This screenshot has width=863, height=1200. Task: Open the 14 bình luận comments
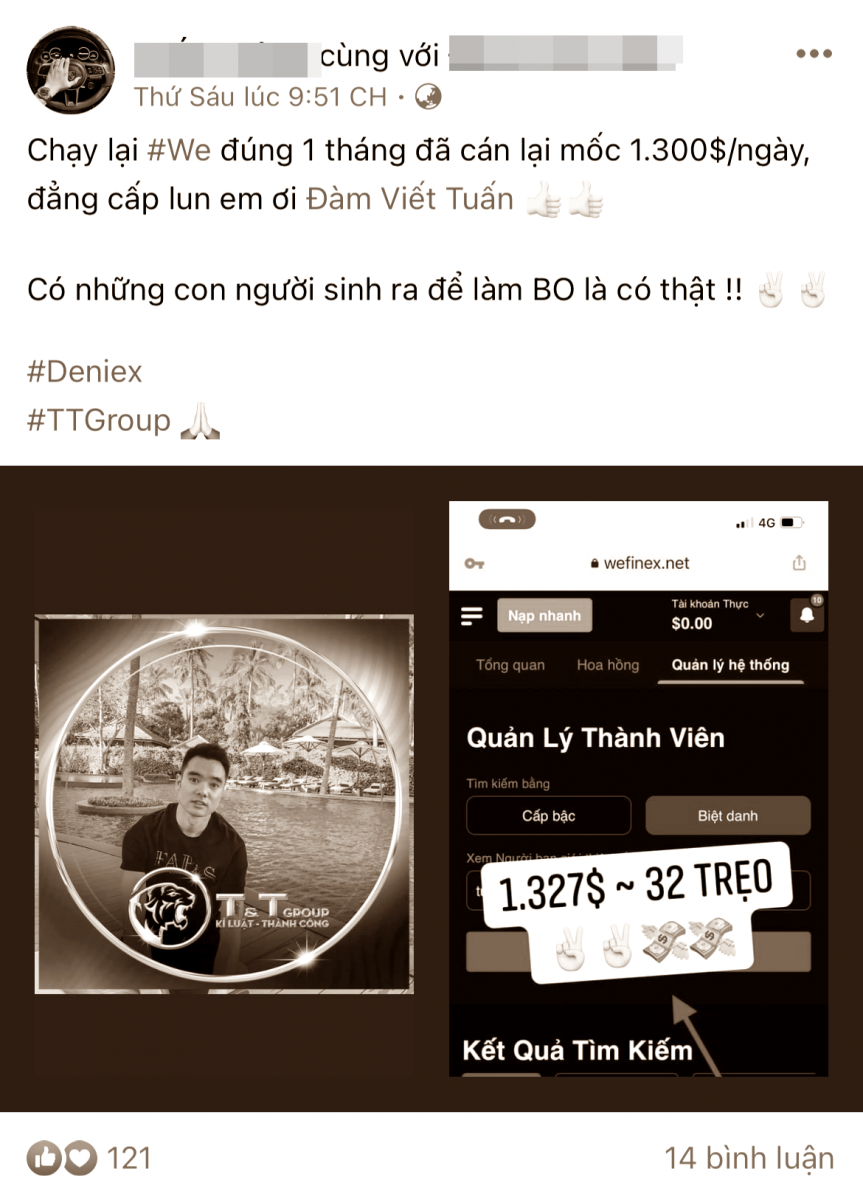pos(748,1158)
